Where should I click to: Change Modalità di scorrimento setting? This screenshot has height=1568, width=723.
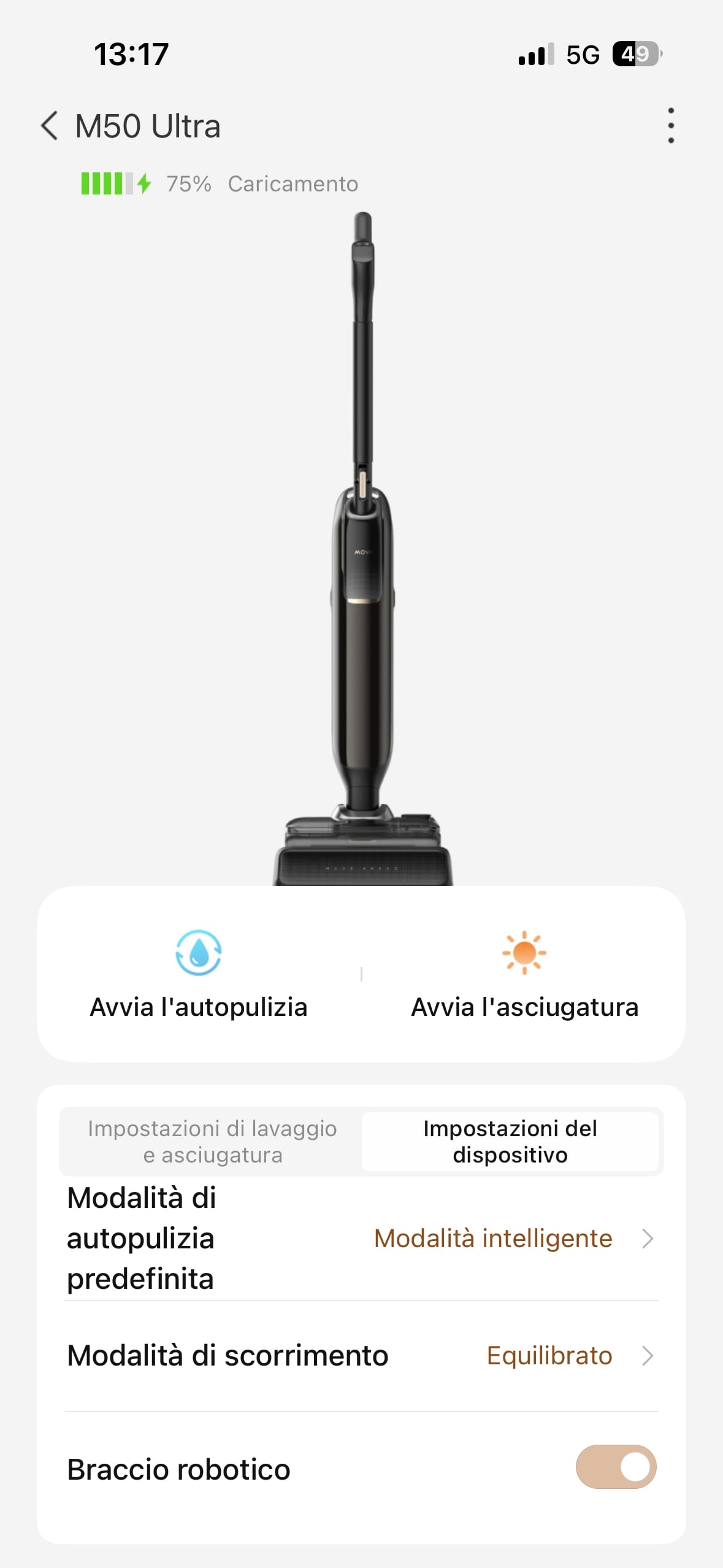[361, 1356]
